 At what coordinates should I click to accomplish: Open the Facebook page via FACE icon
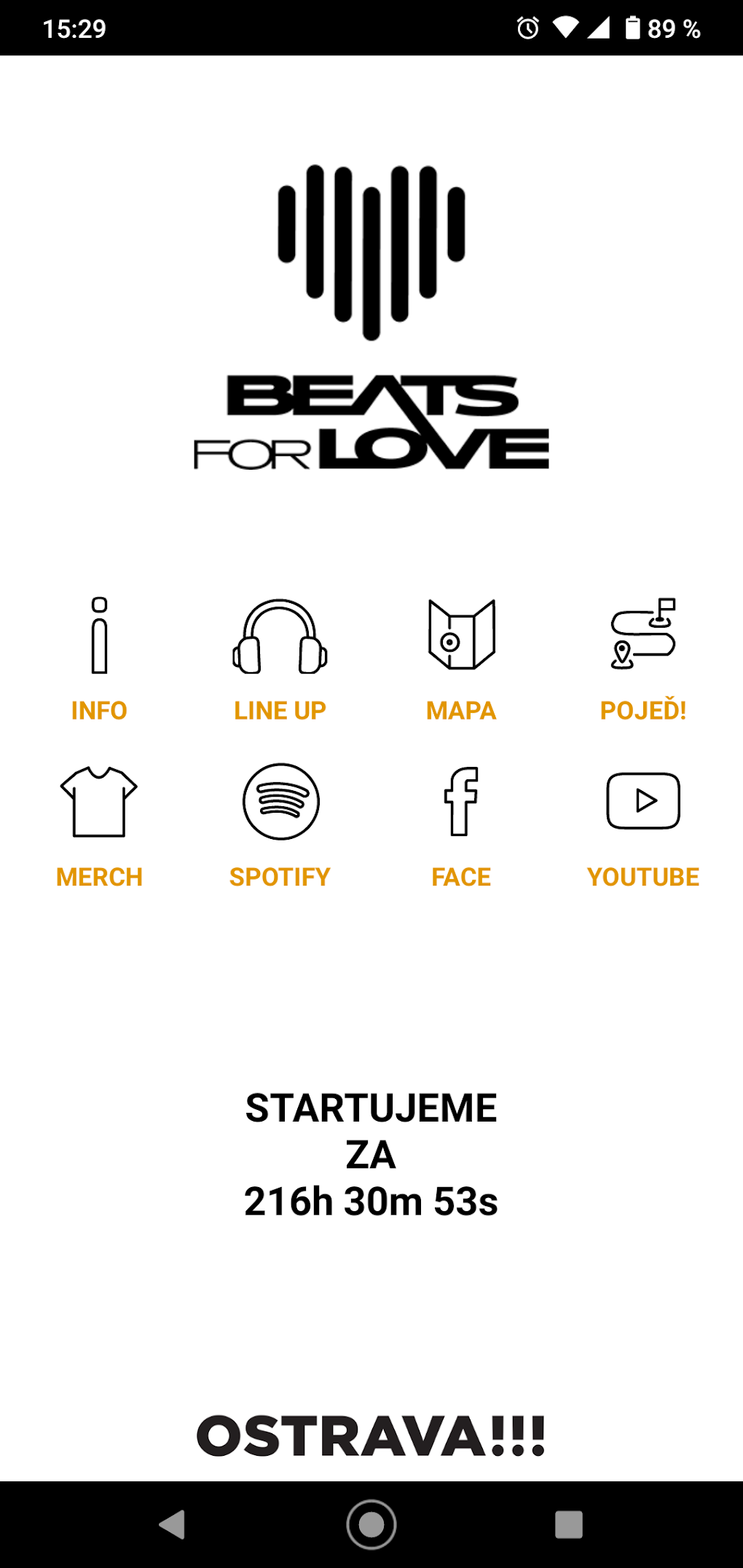click(459, 801)
